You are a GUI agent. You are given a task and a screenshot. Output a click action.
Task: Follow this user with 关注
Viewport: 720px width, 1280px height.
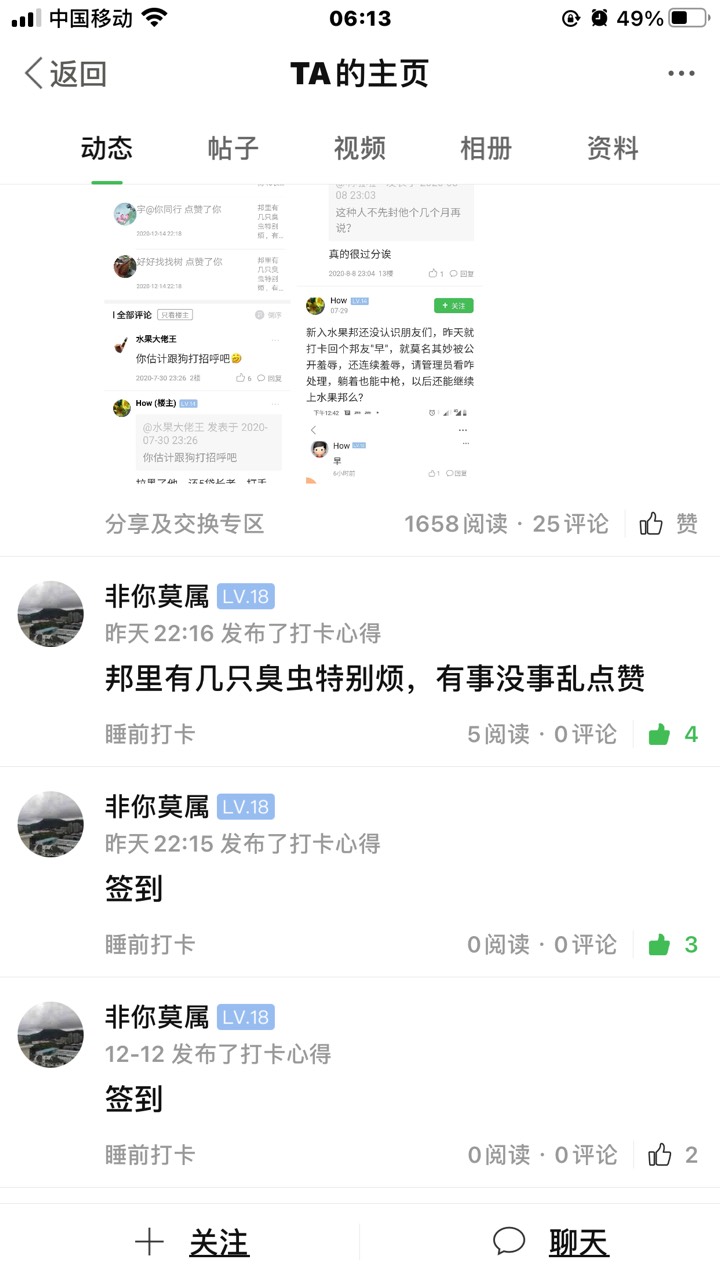[192, 1243]
